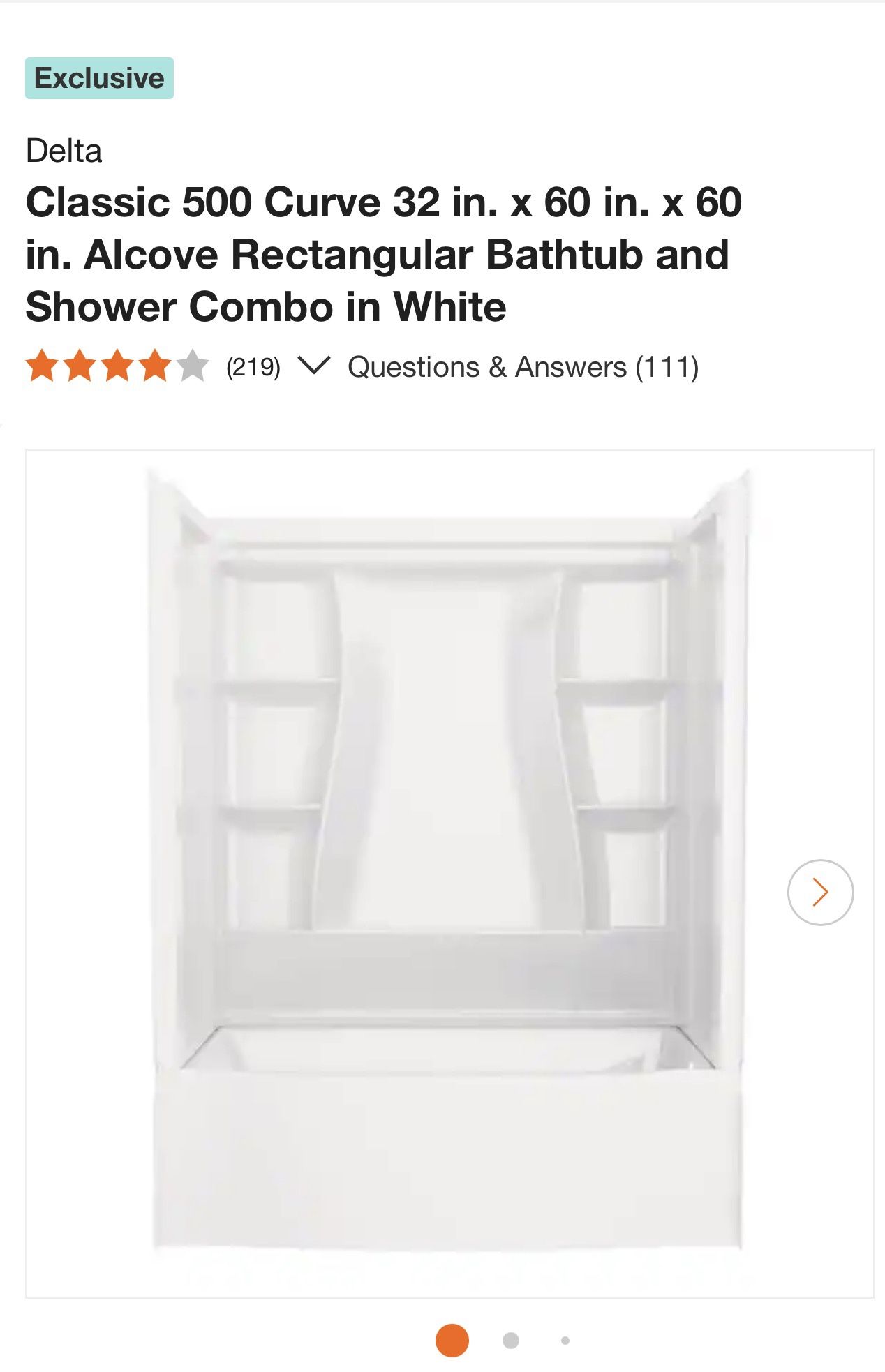
Task: Click the right arrow to view next image
Action: [821, 891]
